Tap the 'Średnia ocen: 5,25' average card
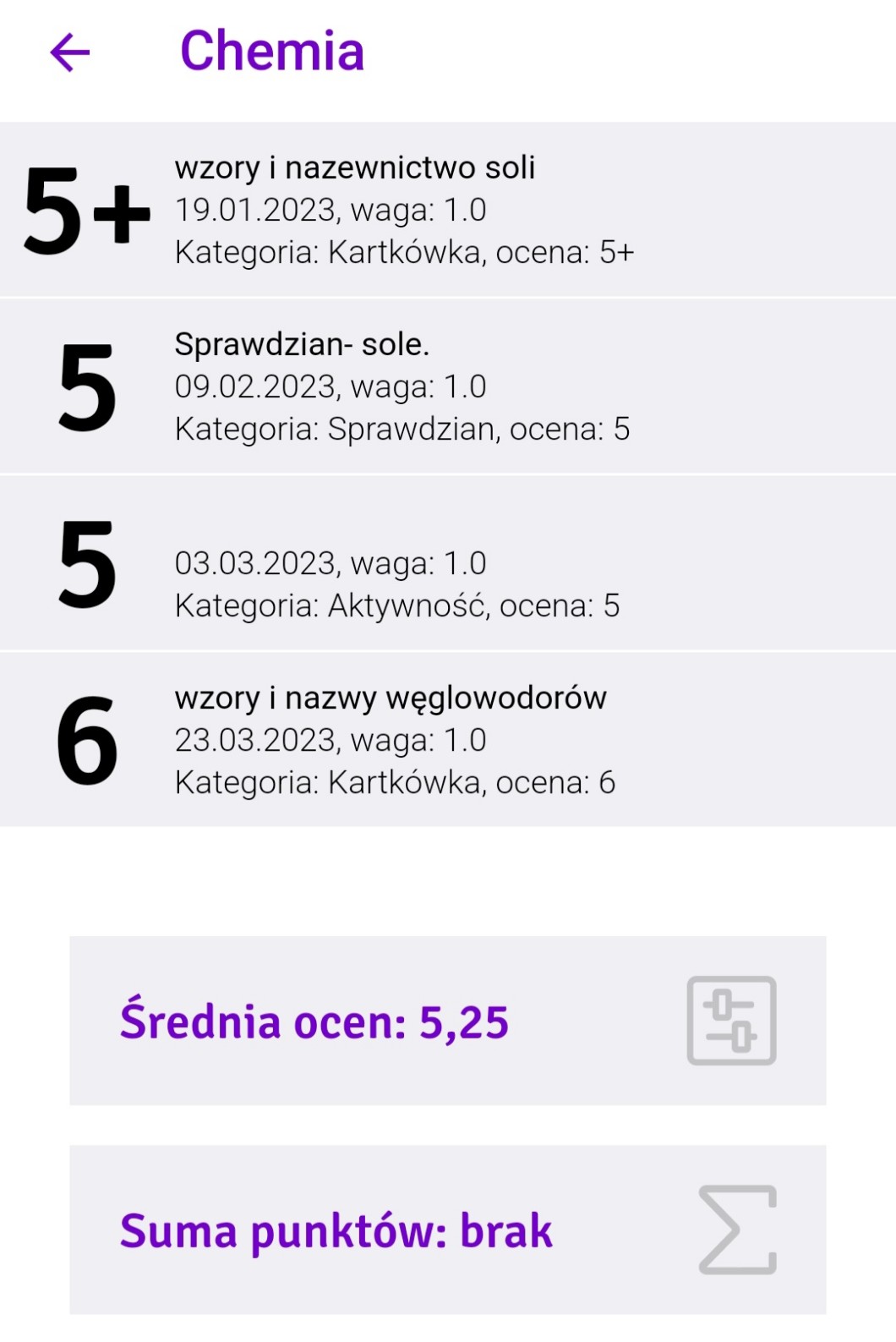Image resolution: width=896 pixels, height=1342 pixels. pos(447,1021)
